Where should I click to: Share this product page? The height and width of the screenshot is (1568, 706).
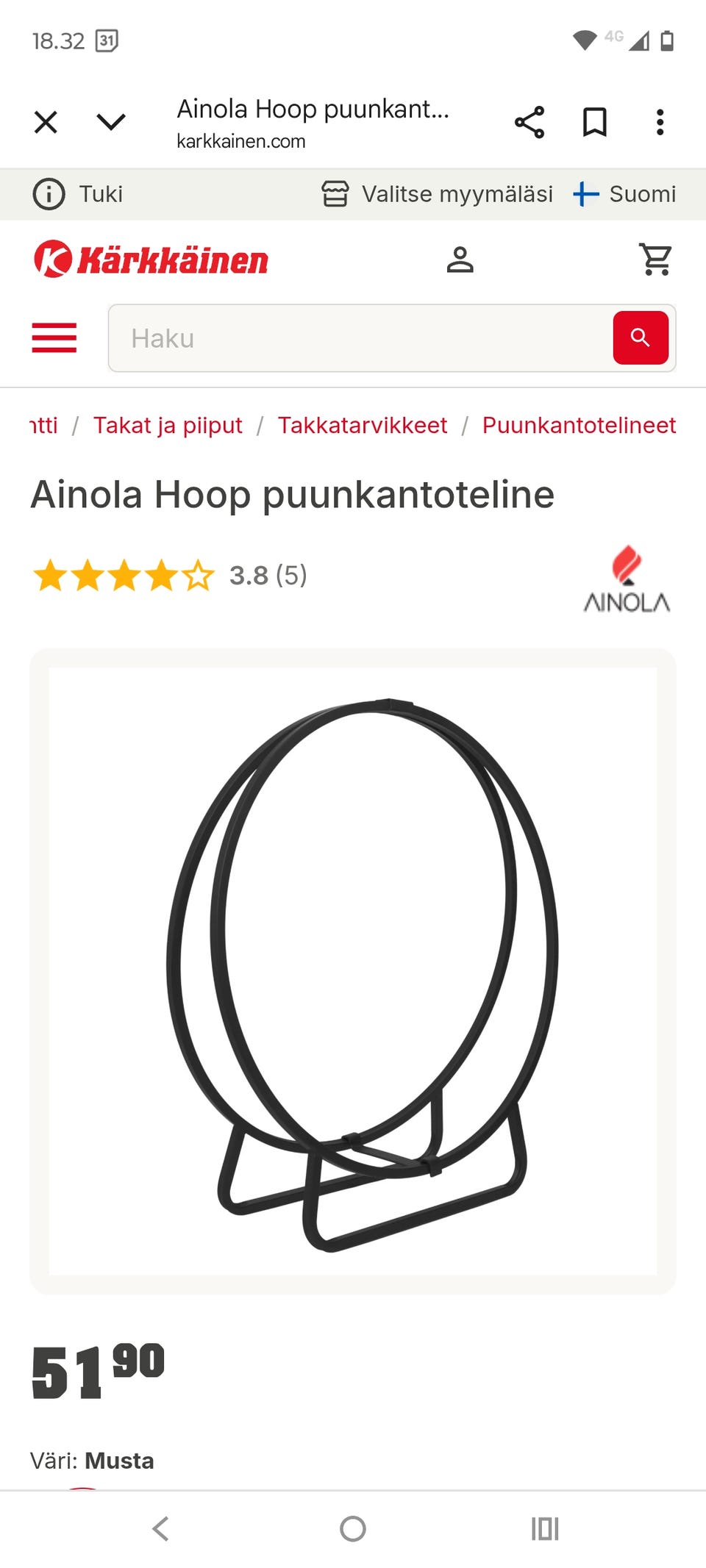pyautogui.click(x=529, y=122)
